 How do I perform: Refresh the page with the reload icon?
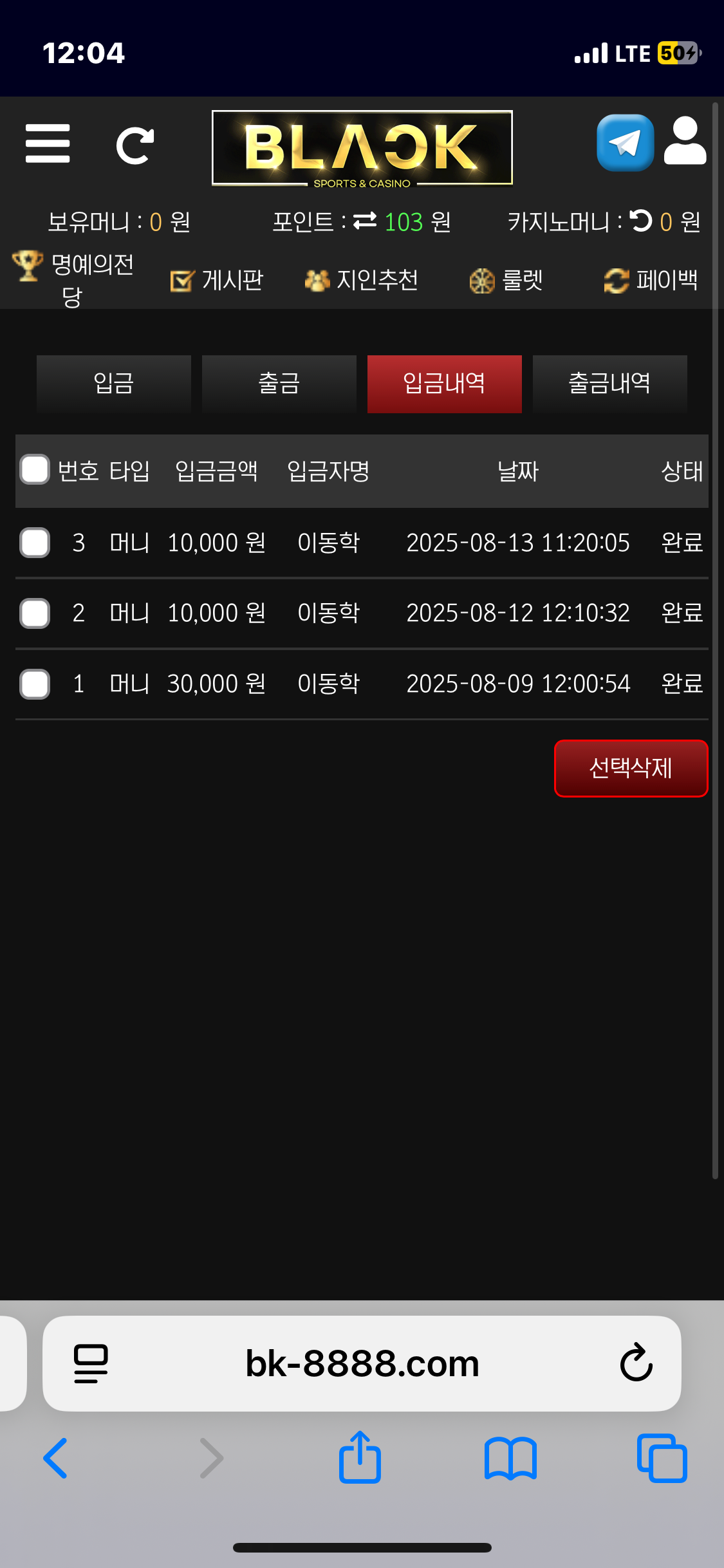(x=135, y=145)
